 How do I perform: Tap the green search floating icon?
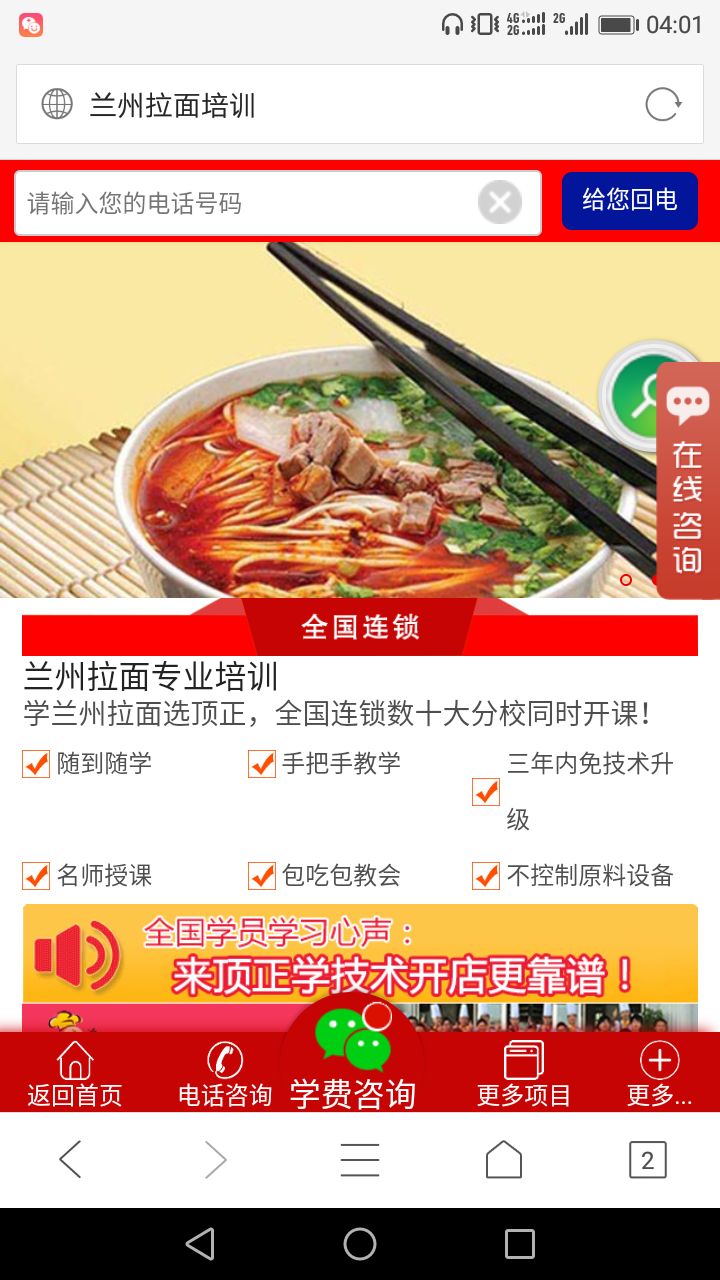[x=632, y=395]
